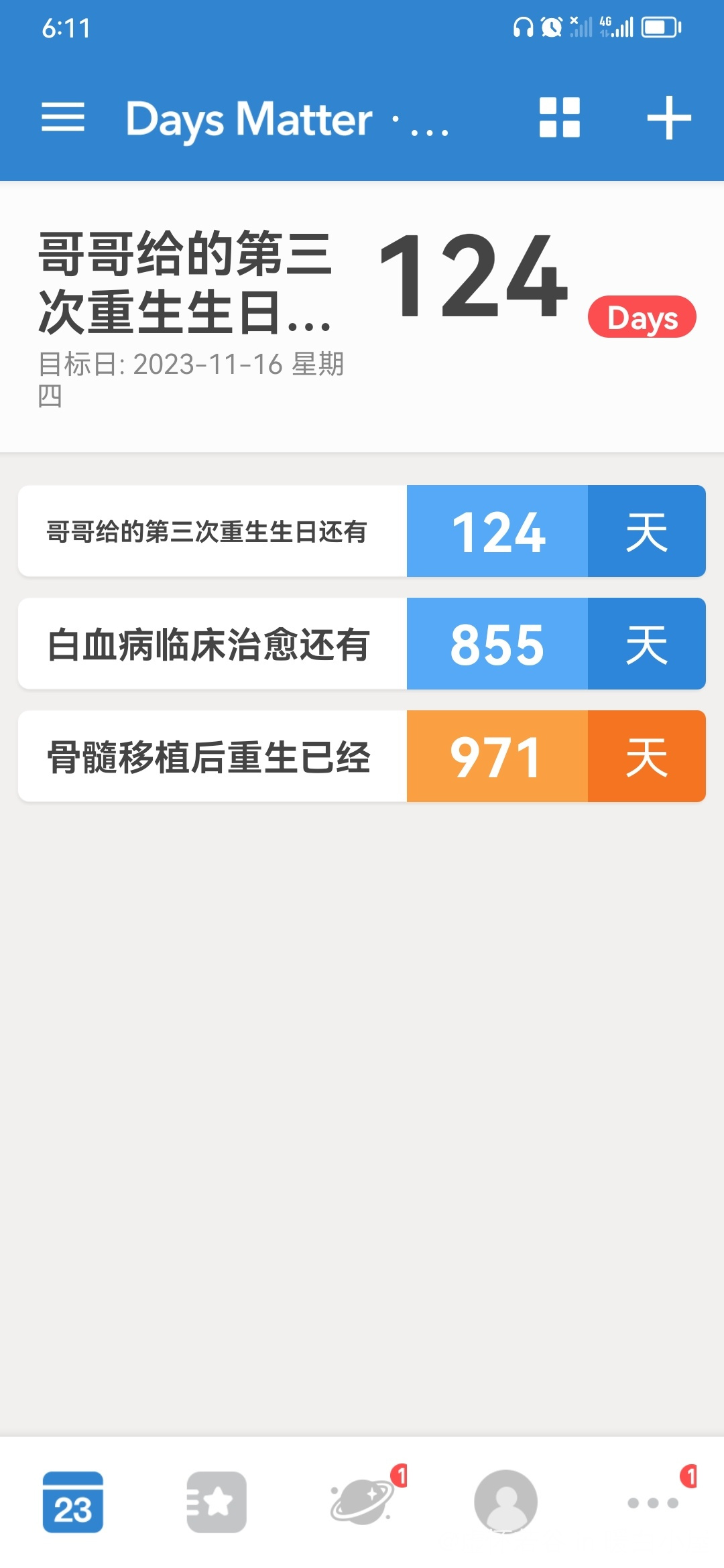Open the planet discover tab

tap(363, 1502)
